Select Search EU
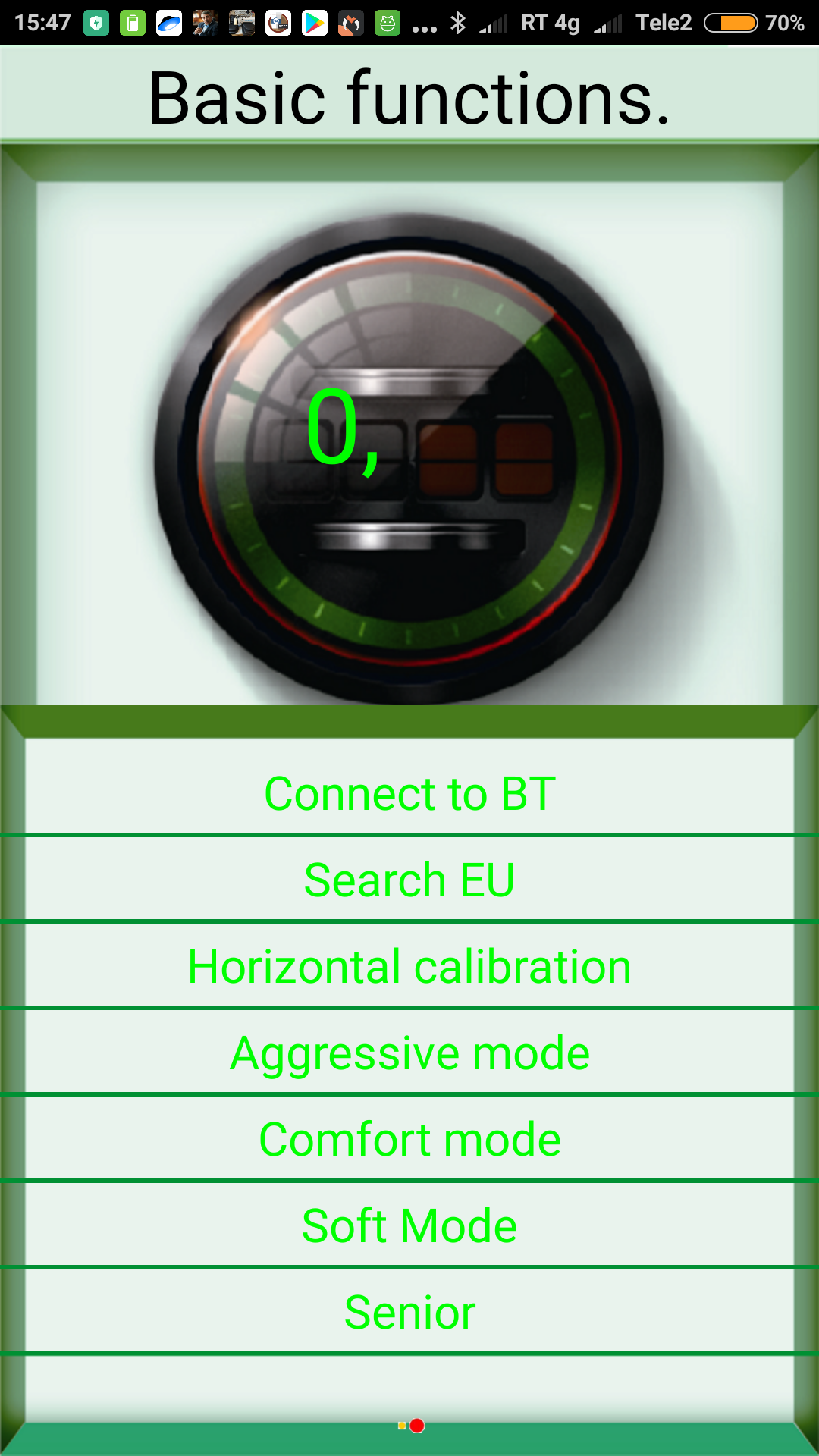This screenshot has height=1456, width=819. (x=409, y=880)
